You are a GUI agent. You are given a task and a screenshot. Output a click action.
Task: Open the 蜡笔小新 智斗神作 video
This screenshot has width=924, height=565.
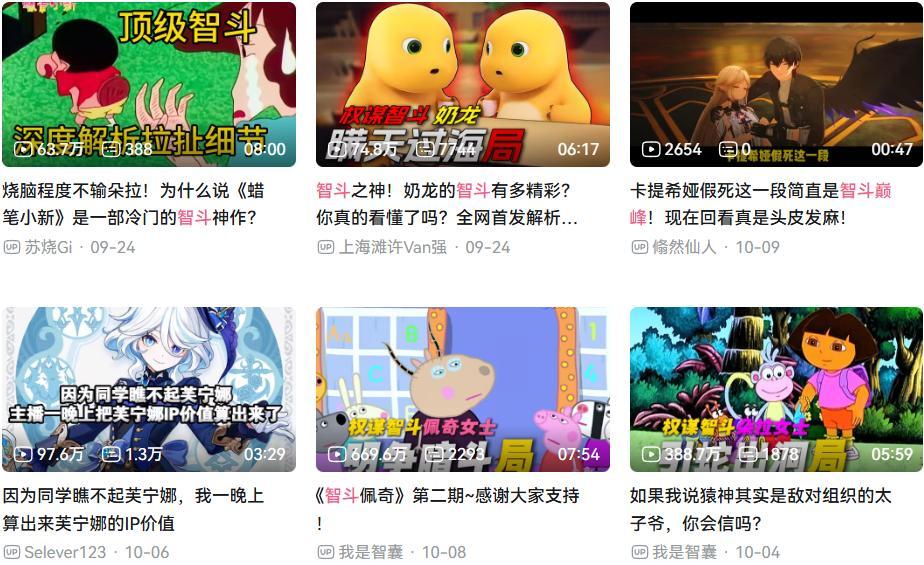click(x=148, y=84)
